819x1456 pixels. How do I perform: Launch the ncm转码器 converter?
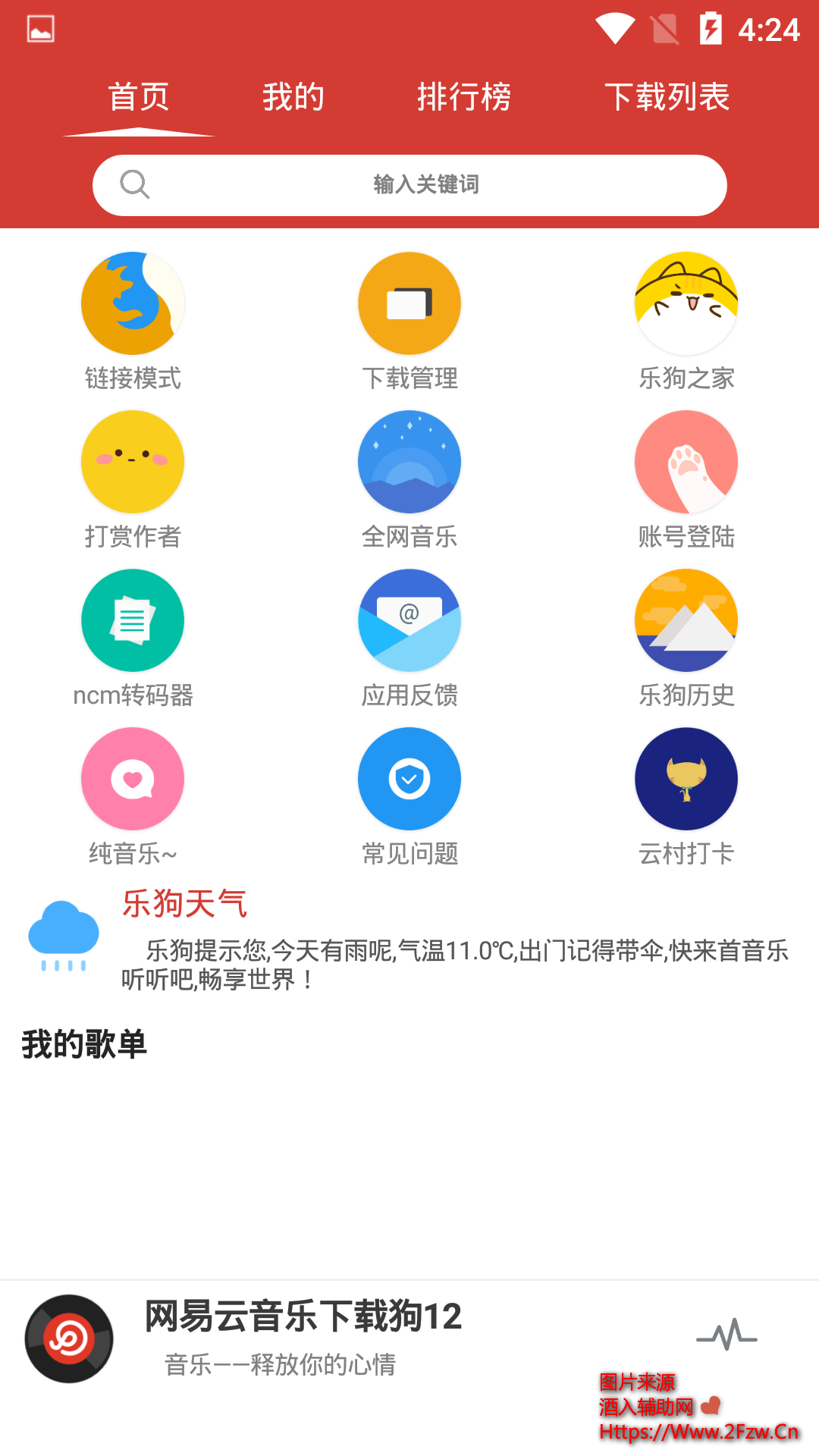coord(133,620)
